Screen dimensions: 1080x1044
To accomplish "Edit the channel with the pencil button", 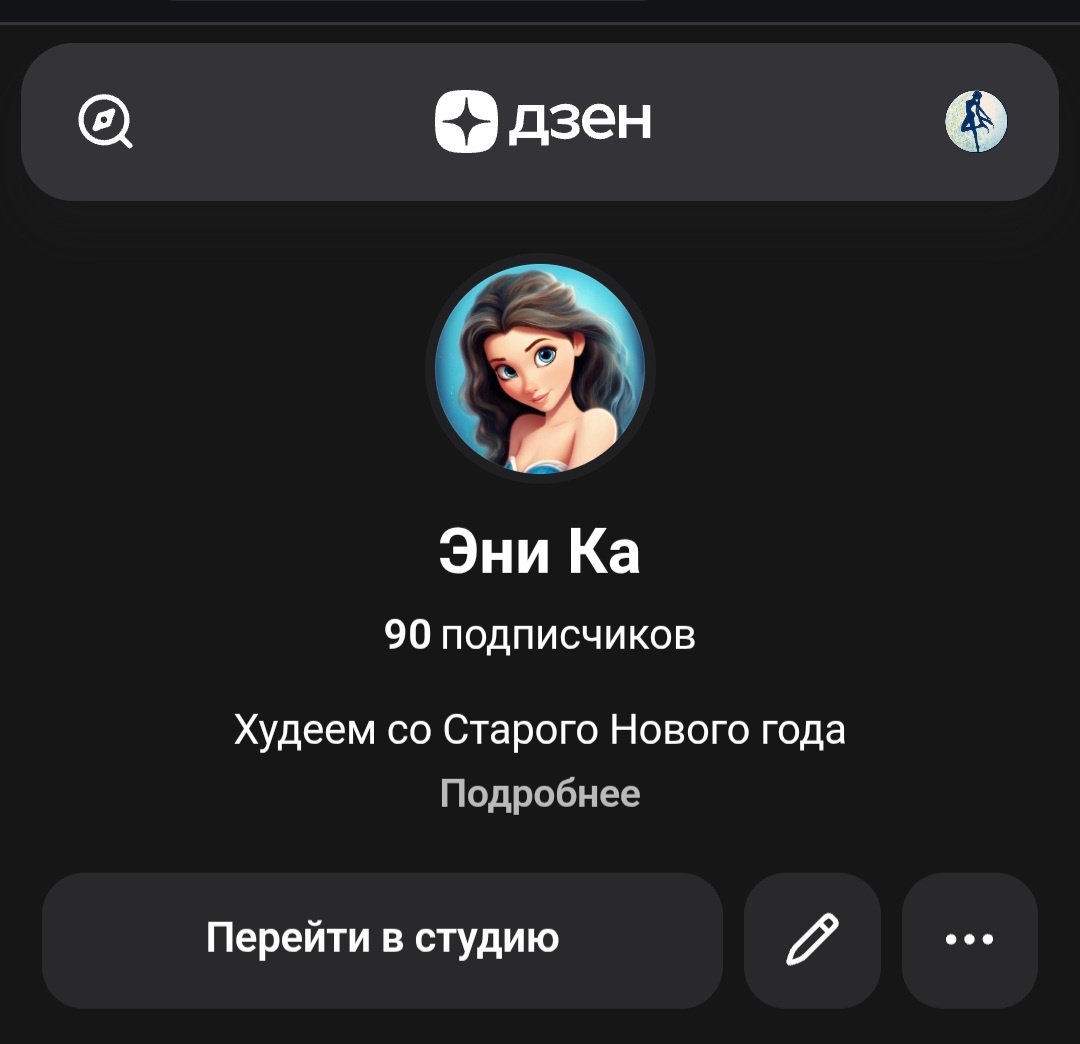I will [812, 940].
